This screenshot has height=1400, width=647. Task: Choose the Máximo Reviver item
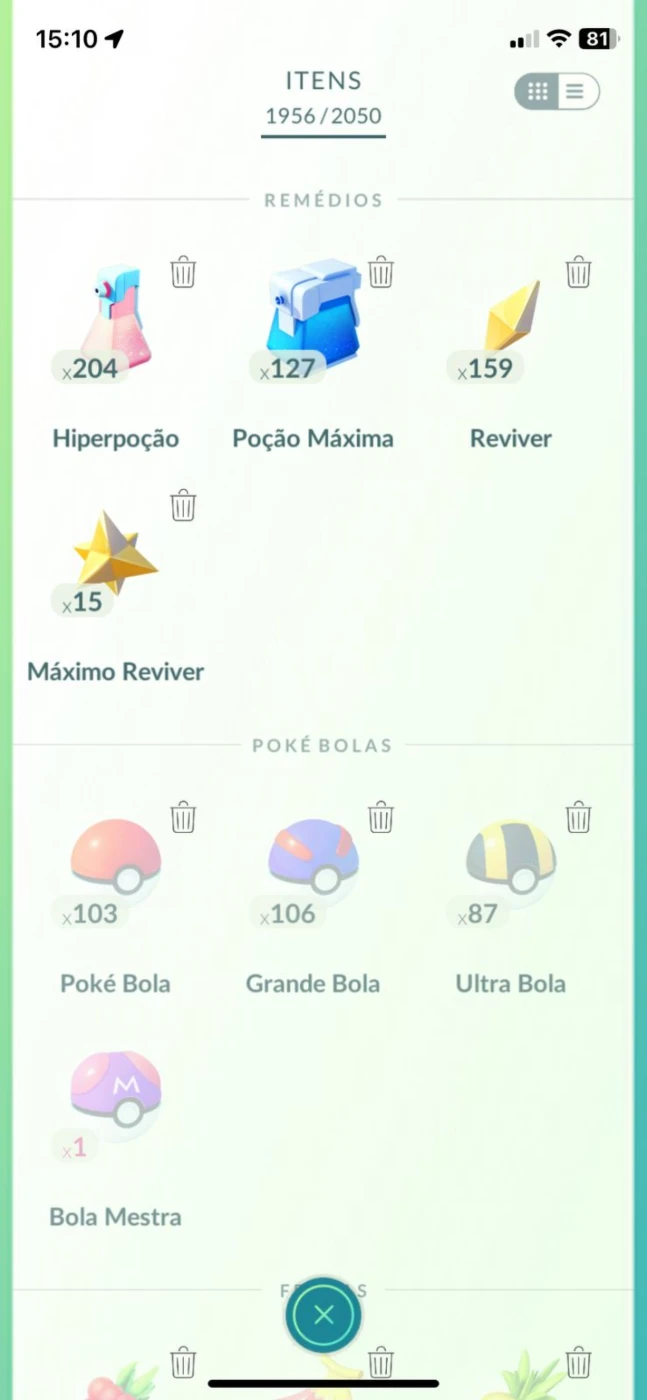(115, 590)
